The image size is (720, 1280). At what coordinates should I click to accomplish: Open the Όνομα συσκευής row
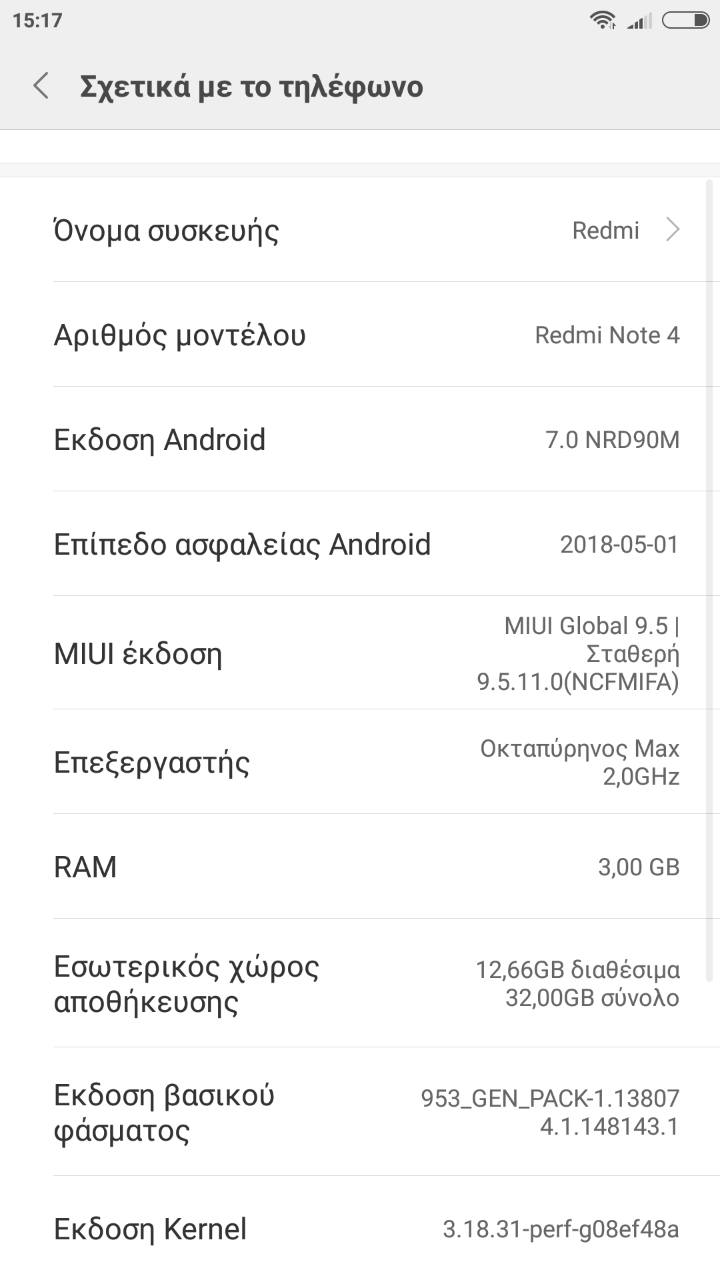pyautogui.click(x=360, y=231)
